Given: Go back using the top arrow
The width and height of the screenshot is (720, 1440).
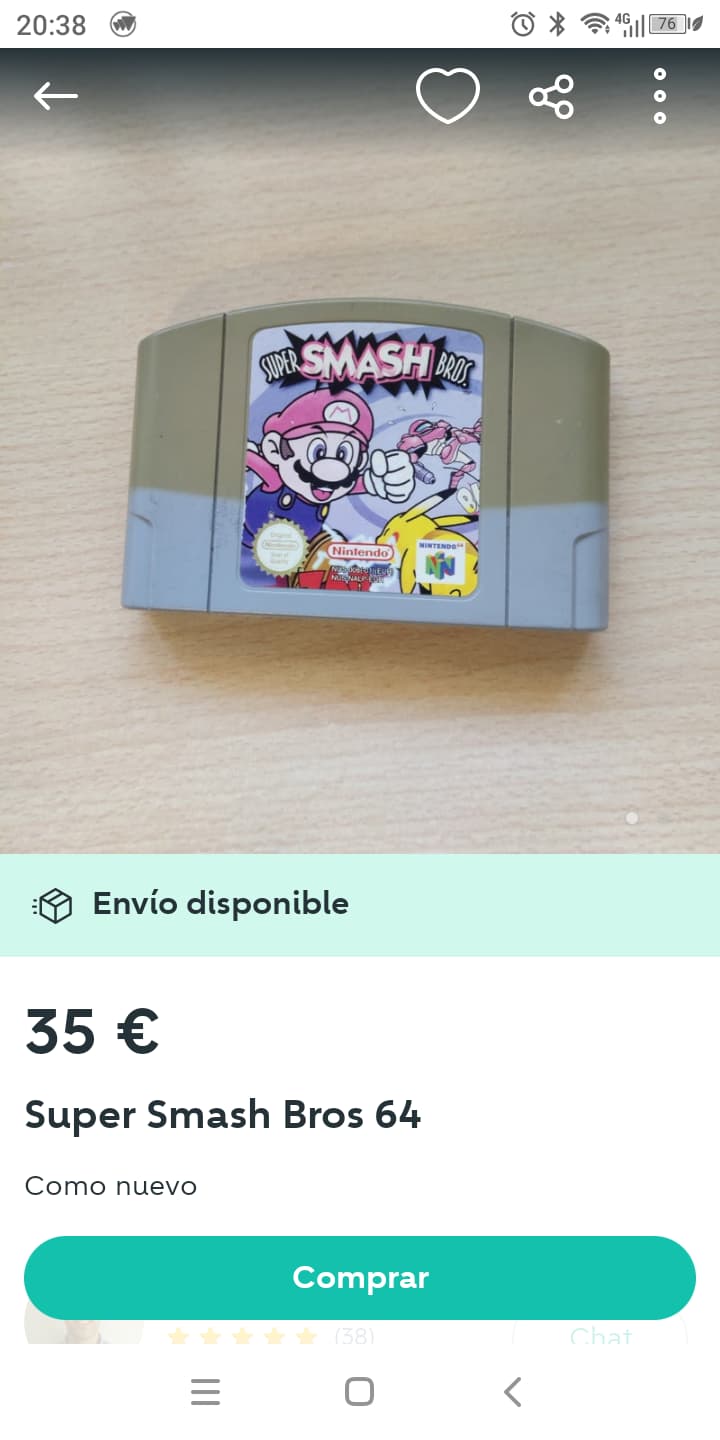Looking at the screenshot, I should pos(55,96).
